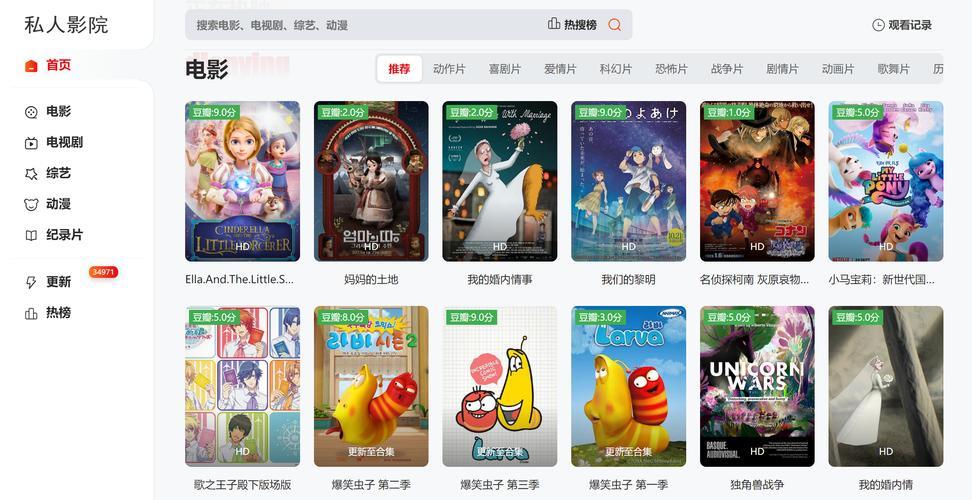Viewport: 972px width, 500px height.
Task: Open the 更新 list
Action: pos(58,282)
